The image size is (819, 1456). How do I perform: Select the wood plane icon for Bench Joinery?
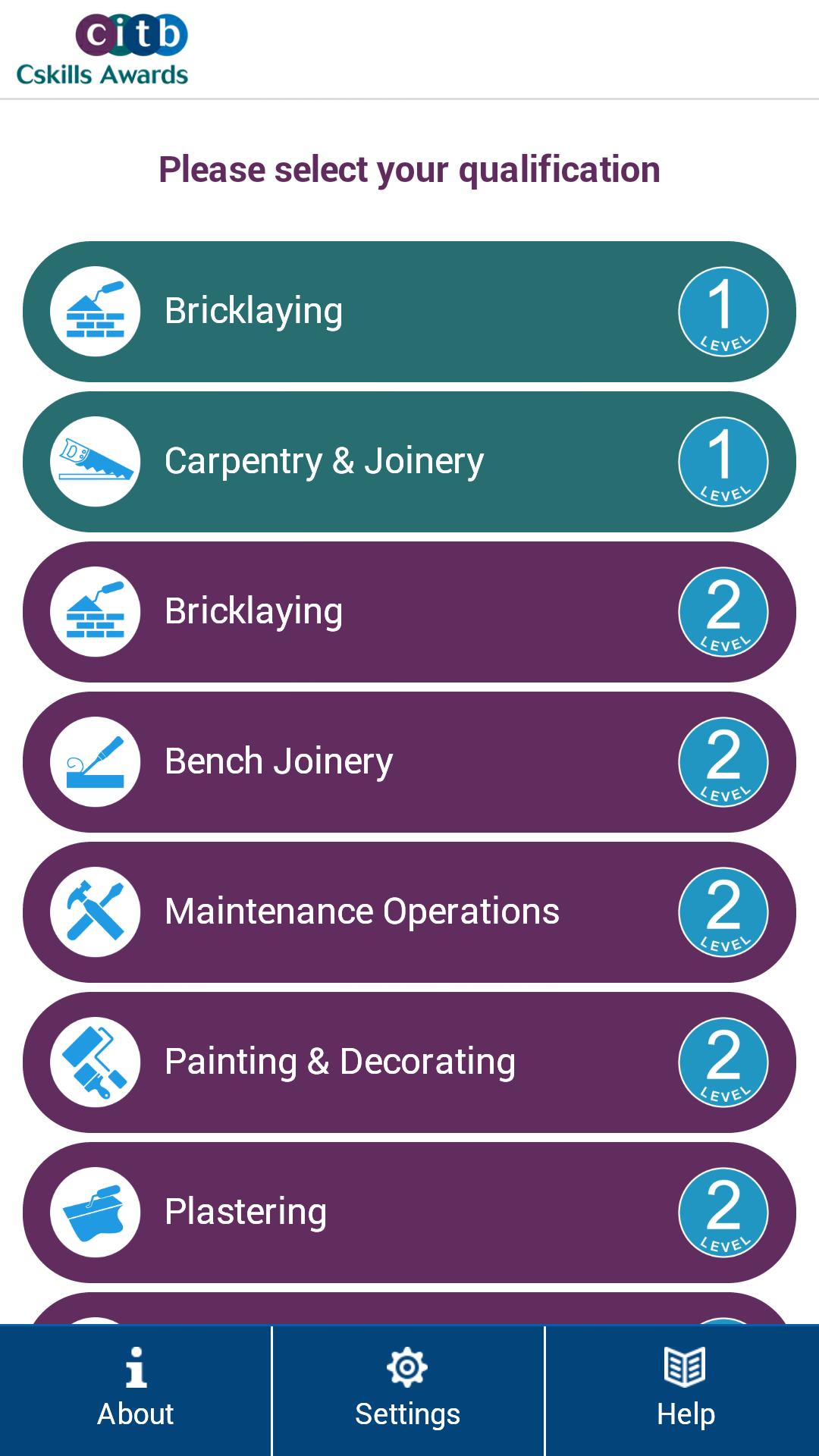95,761
